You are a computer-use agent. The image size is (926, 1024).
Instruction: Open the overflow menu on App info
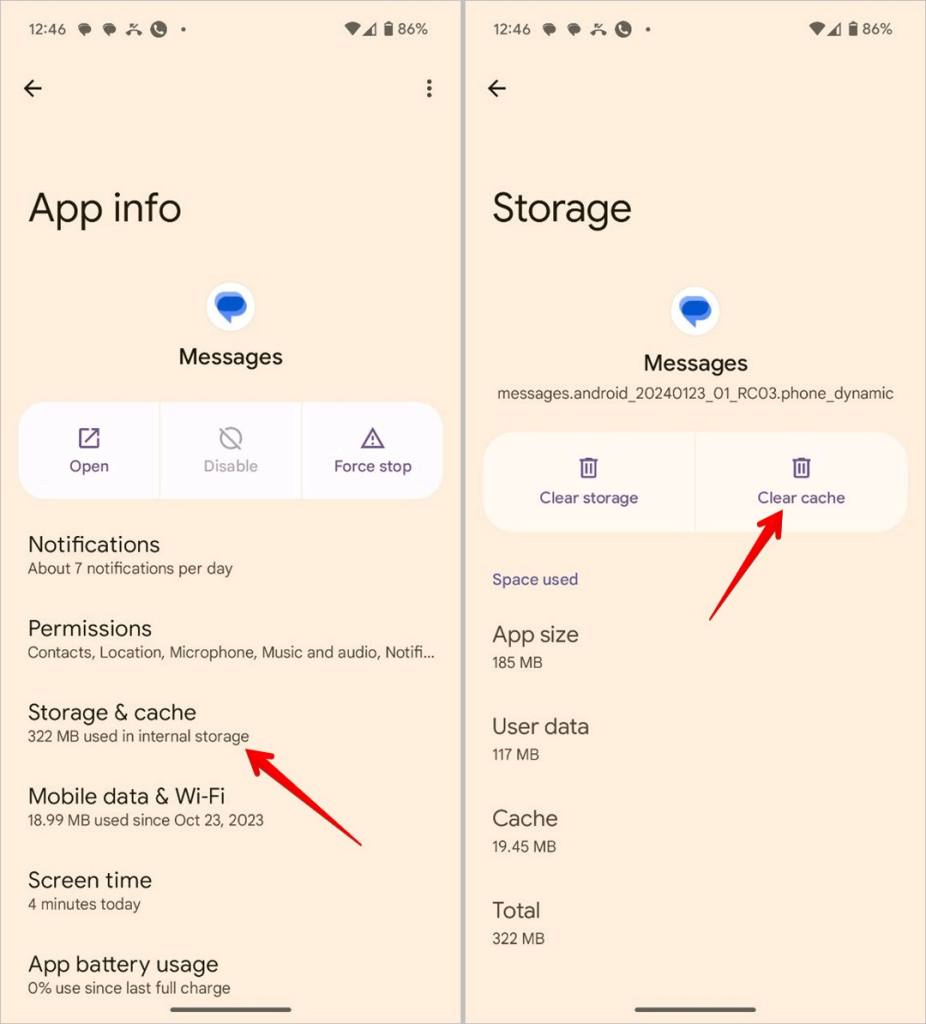pyautogui.click(x=429, y=88)
